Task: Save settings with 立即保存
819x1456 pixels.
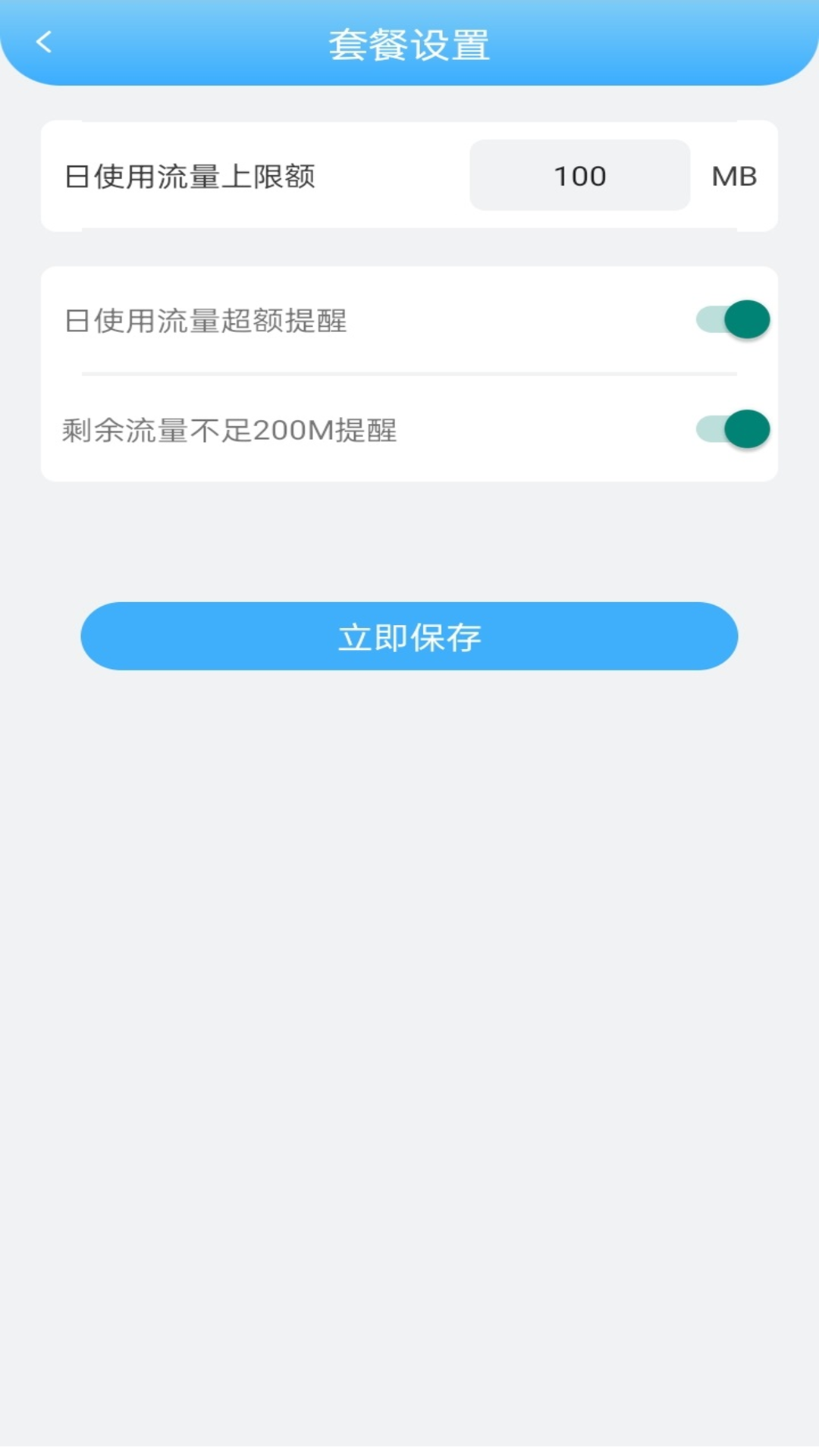Action: pos(409,637)
